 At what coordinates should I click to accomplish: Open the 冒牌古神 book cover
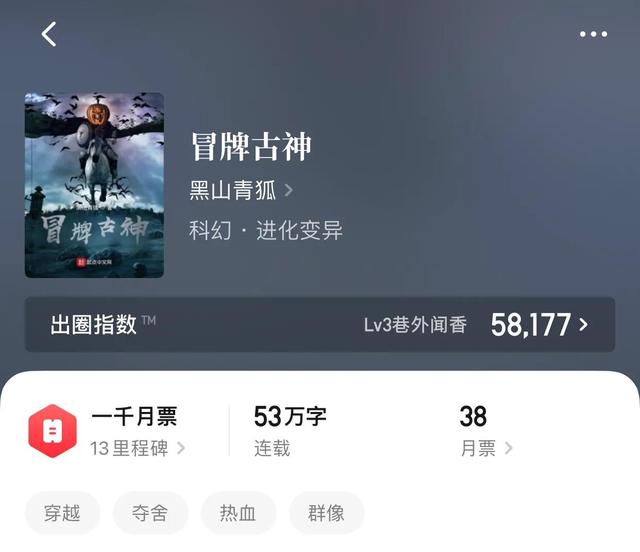[x=94, y=185]
